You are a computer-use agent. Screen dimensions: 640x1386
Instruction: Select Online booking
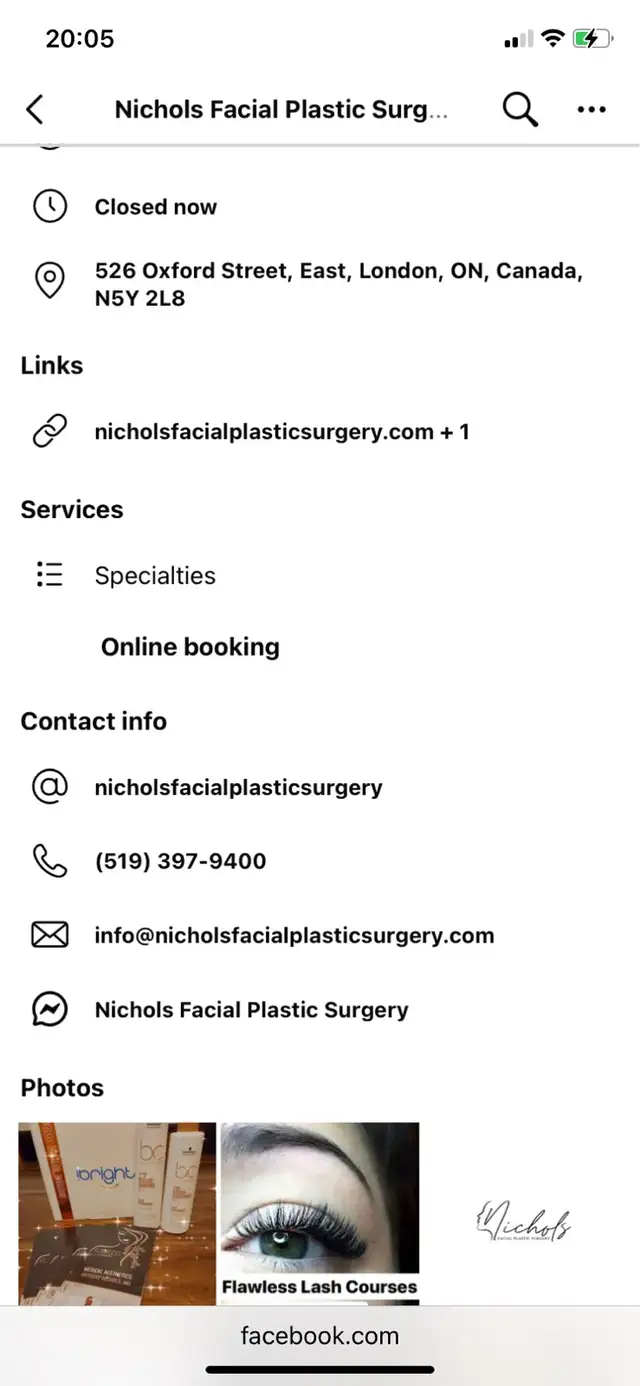(x=190, y=647)
